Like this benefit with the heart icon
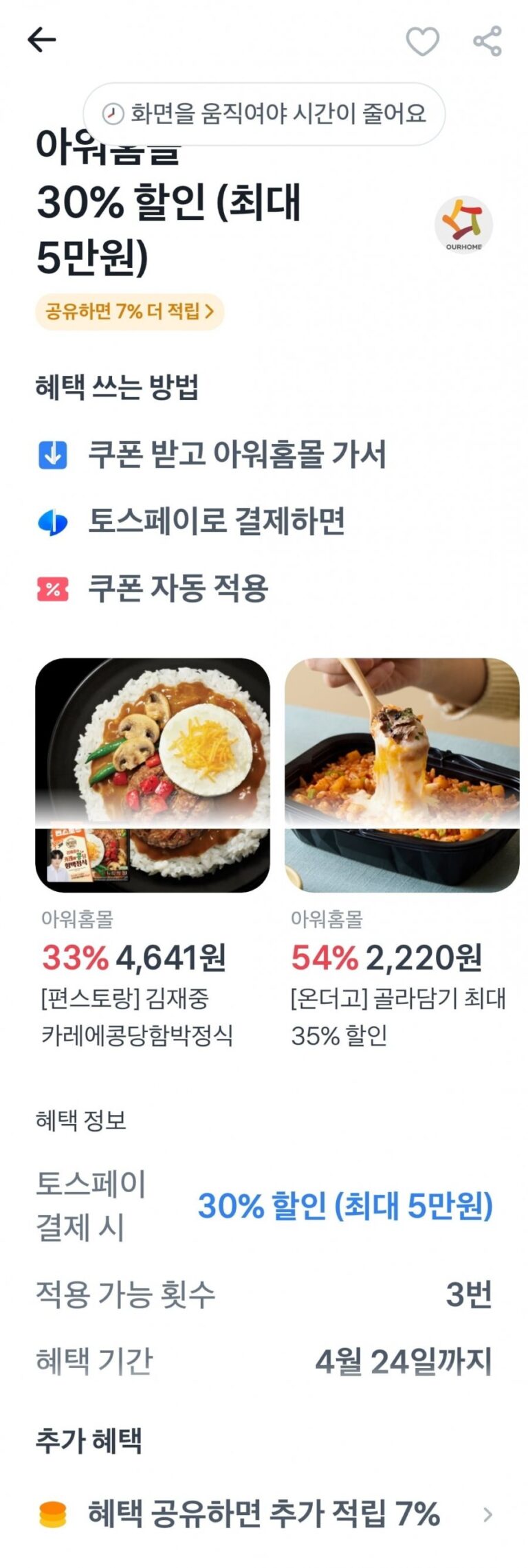The image size is (528, 1568). point(422,41)
